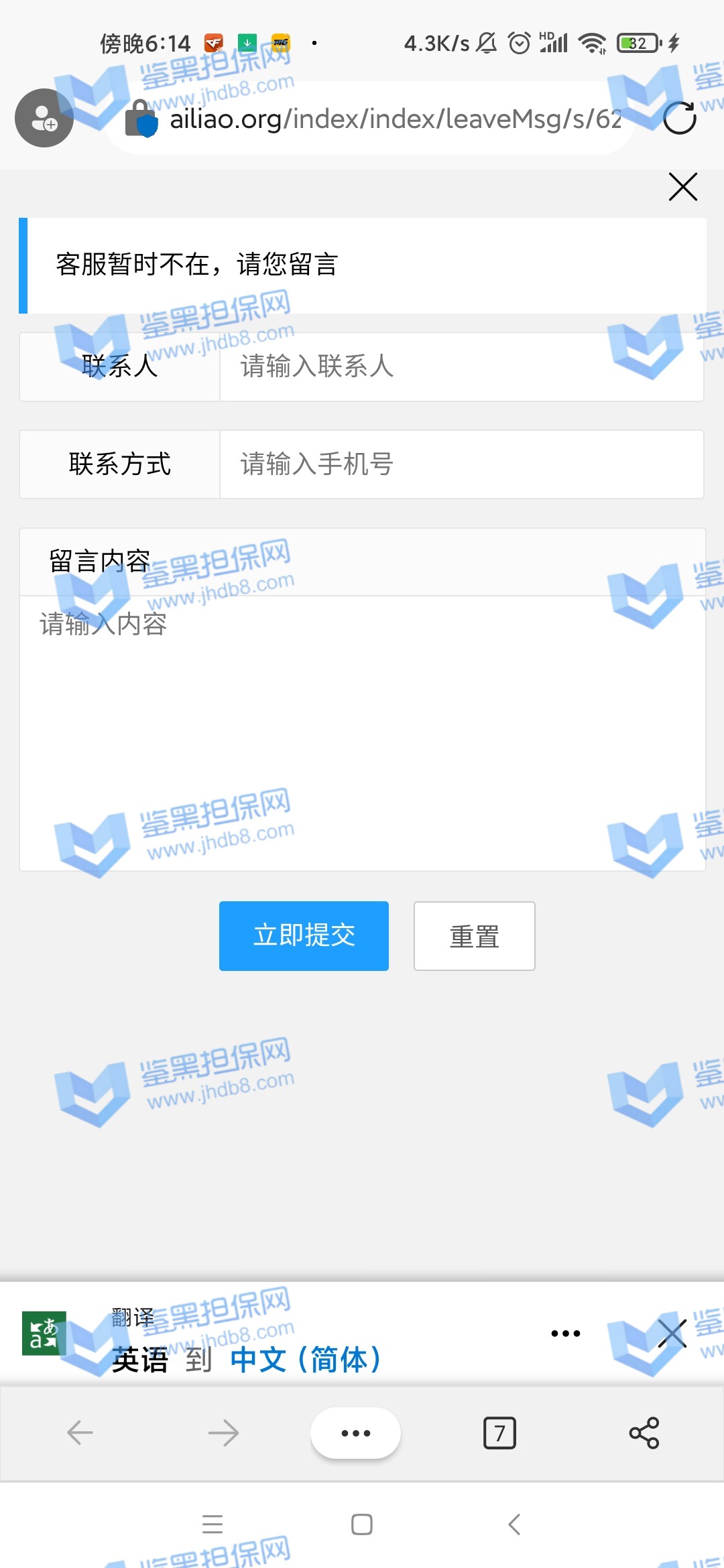Dismiss the translation bar
Screen dimensions: 724x1568
point(672,1333)
